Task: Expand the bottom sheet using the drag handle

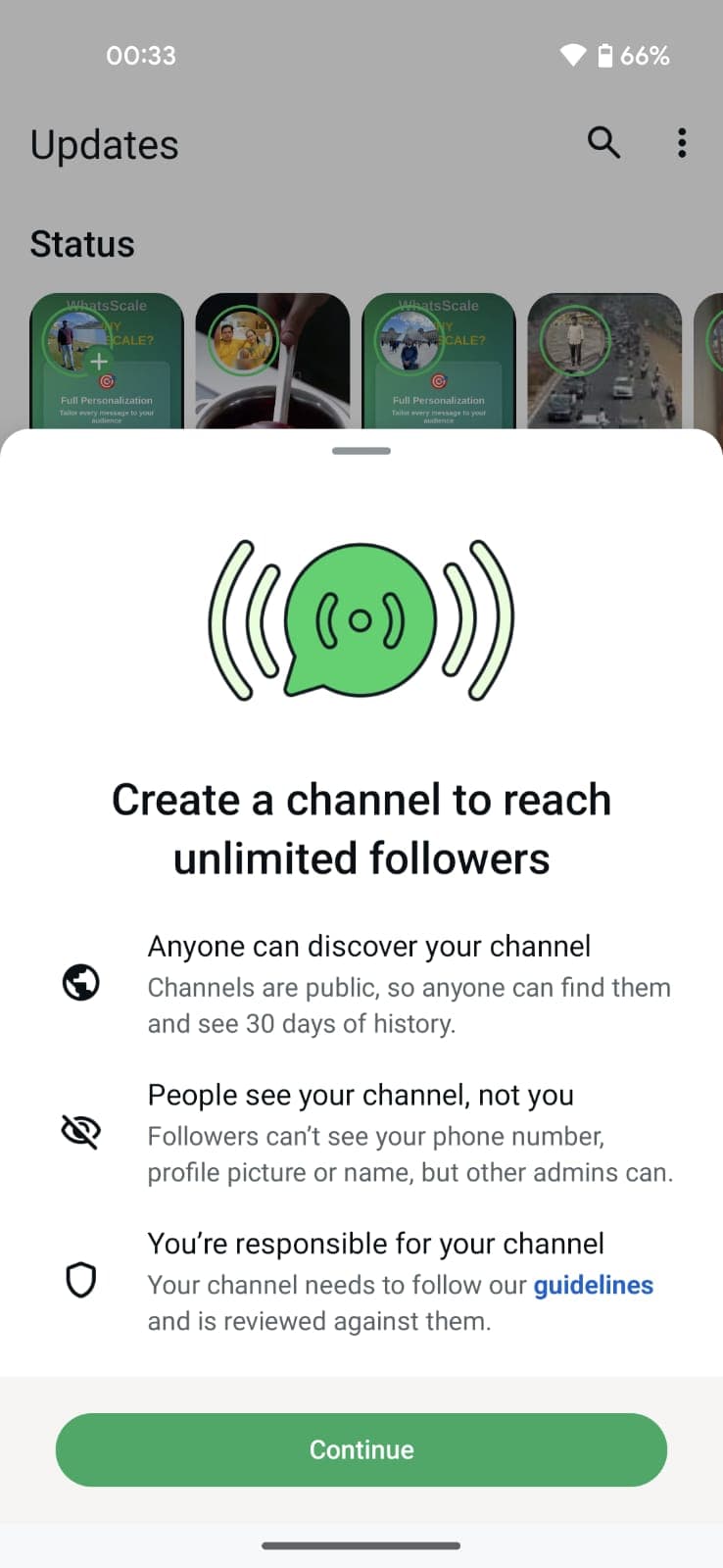Action: pyautogui.click(x=361, y=451)
